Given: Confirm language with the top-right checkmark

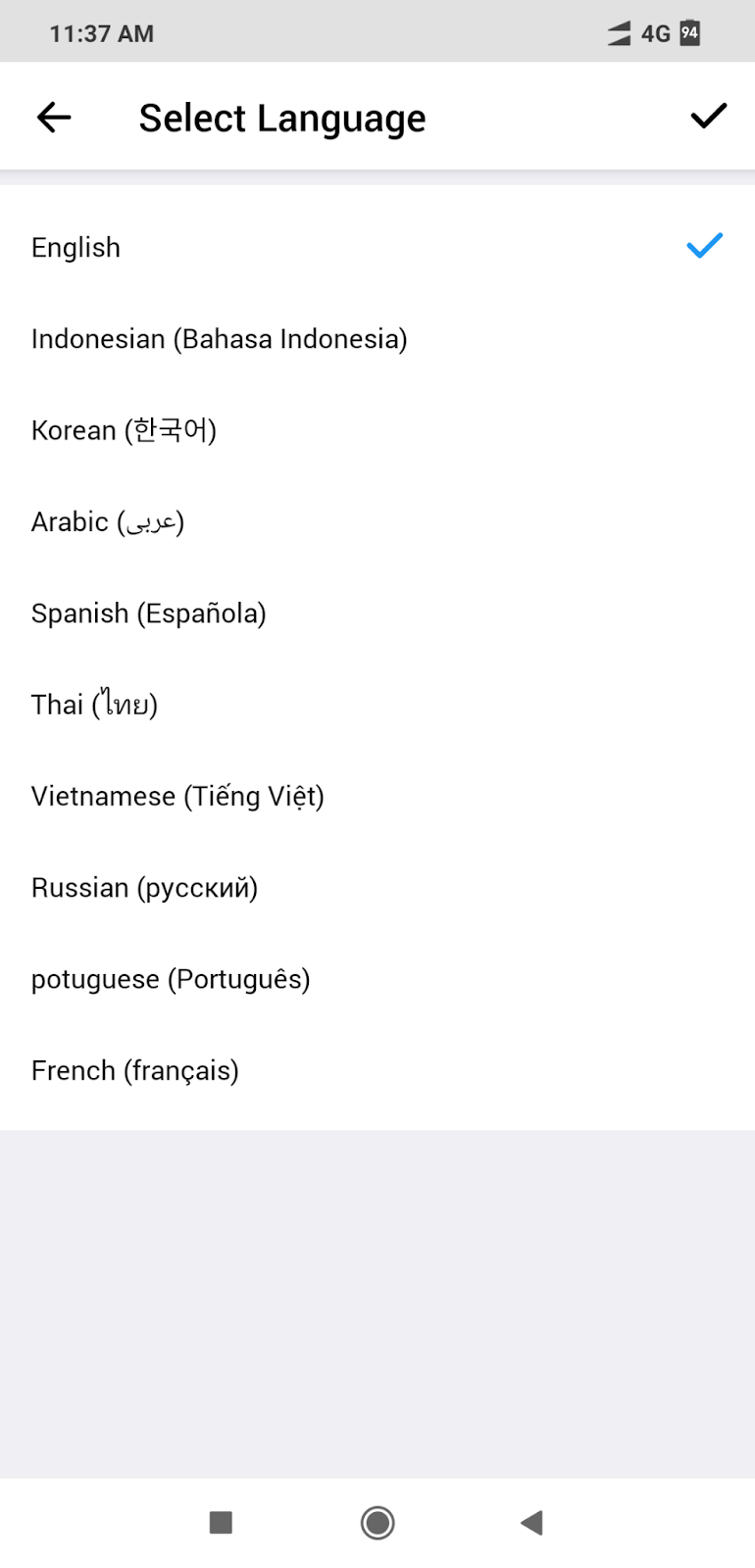Looking at the screenshot, I should 708,117.
